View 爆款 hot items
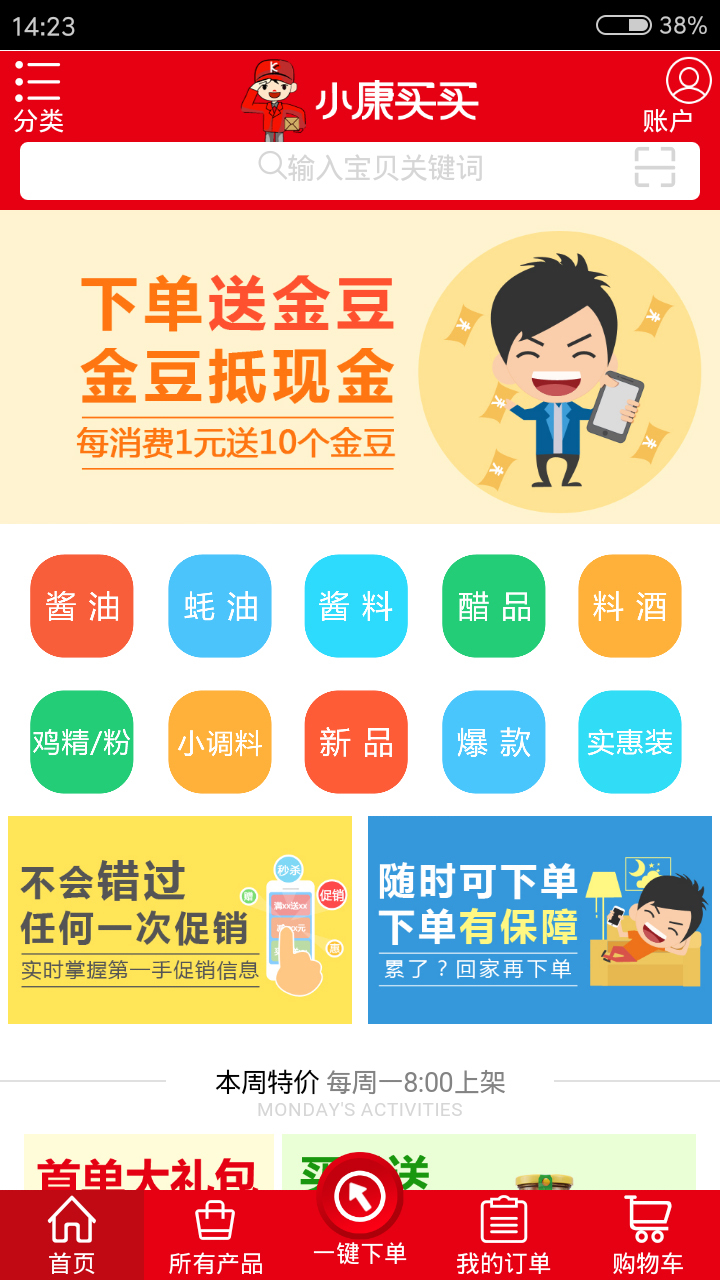 [494, 742]
